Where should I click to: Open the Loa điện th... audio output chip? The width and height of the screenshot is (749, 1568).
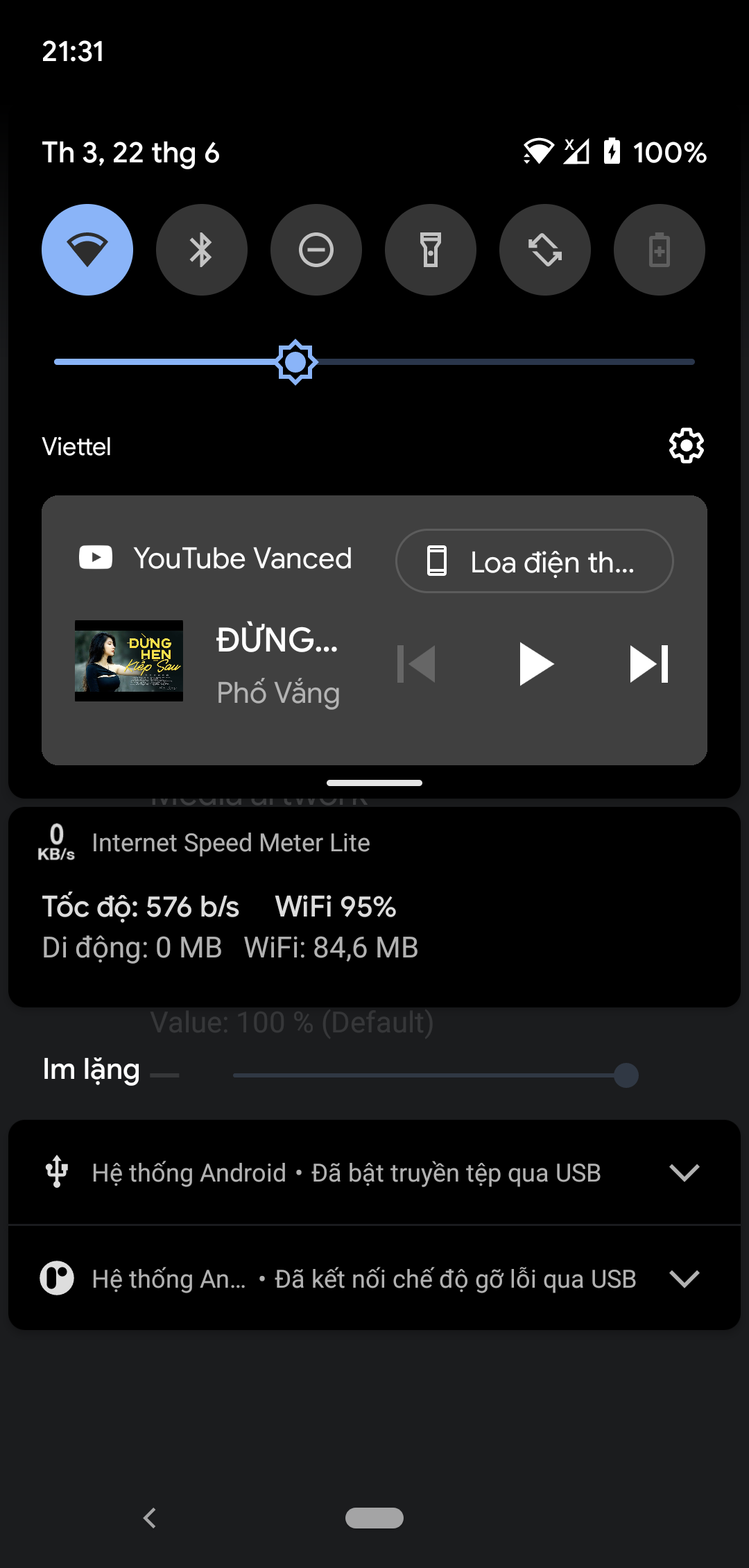tap(534, 561)
